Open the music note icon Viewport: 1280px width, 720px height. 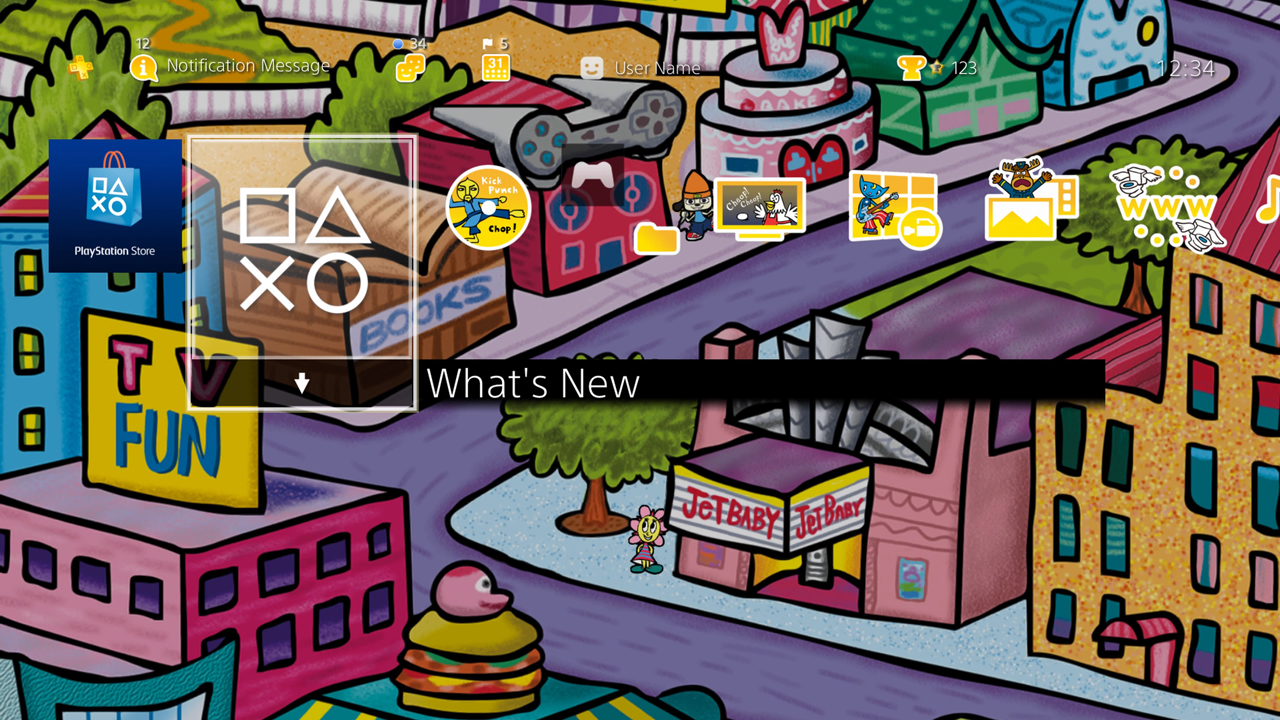point(1268,200)
